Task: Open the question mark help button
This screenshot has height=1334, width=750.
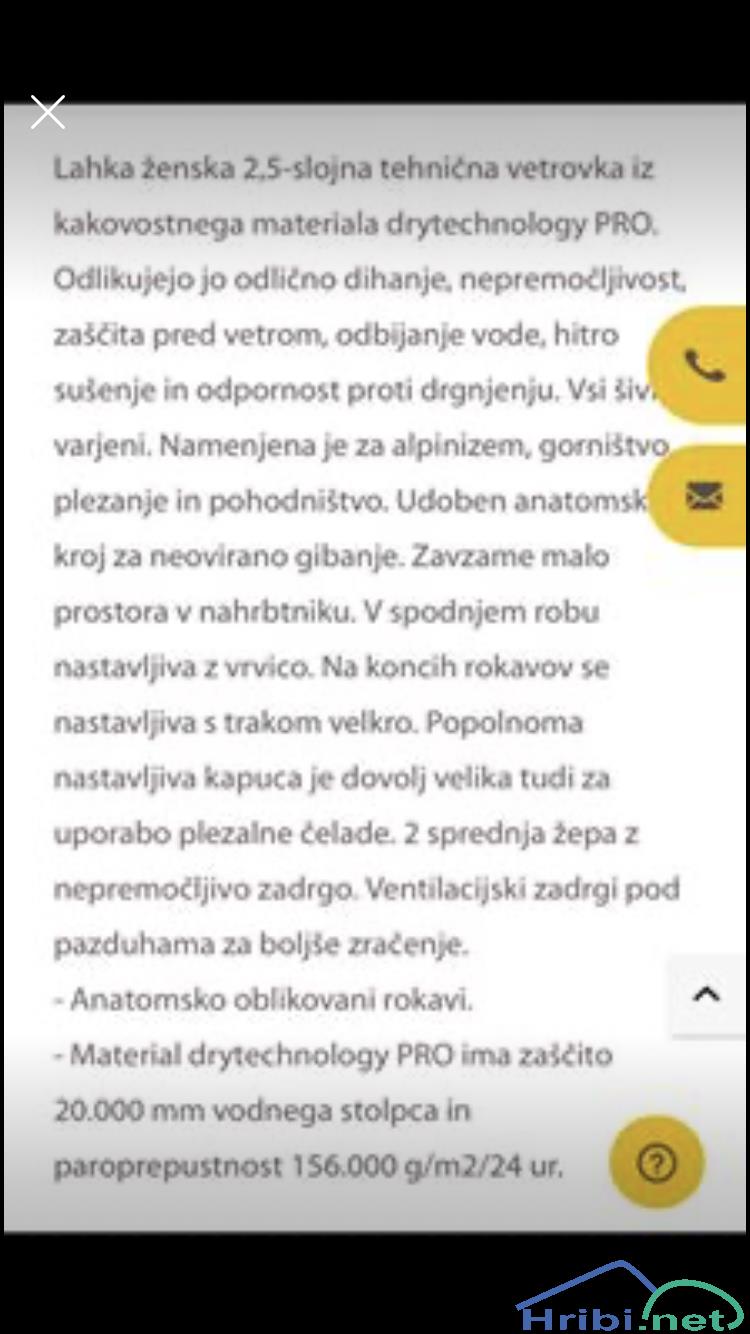Action: point(657,1163)
